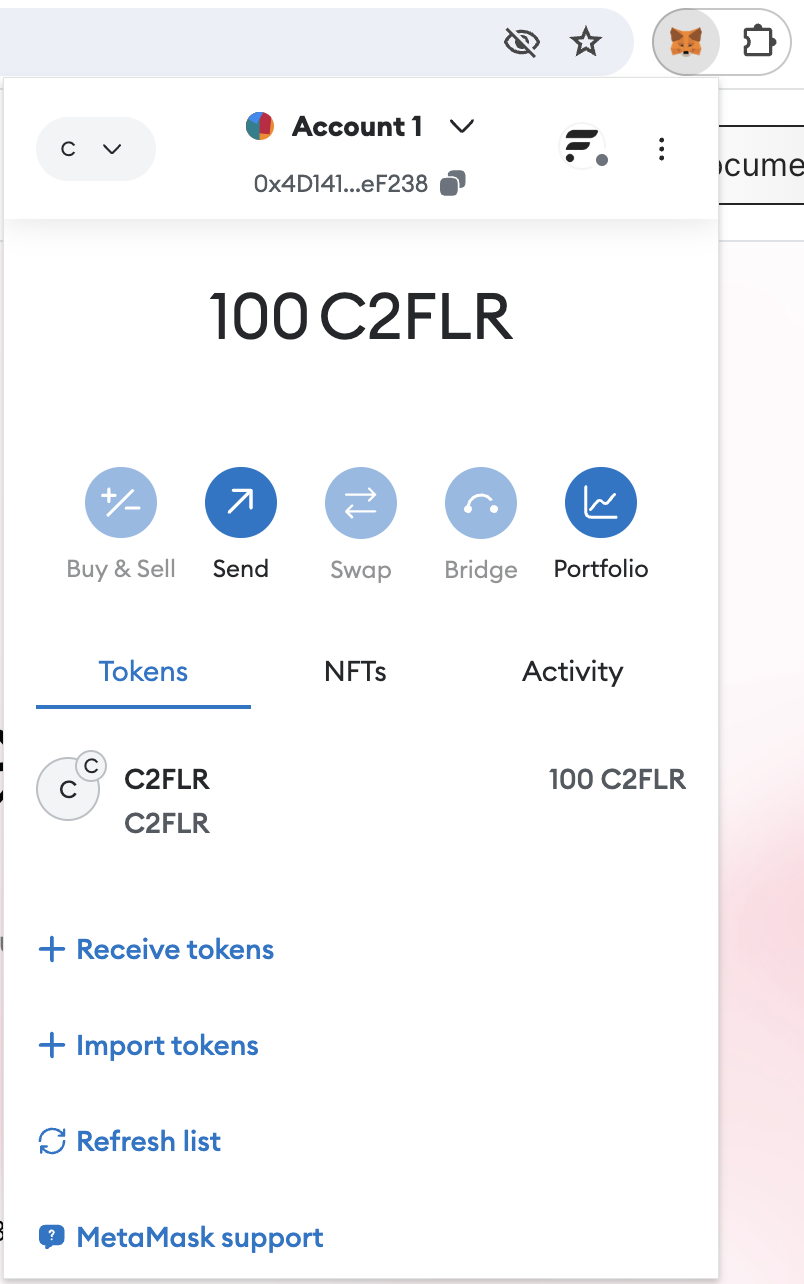This screenshot has width=804, height=1284.
Task: Open the connected site Flare icon
Action: tap(583, 149)
